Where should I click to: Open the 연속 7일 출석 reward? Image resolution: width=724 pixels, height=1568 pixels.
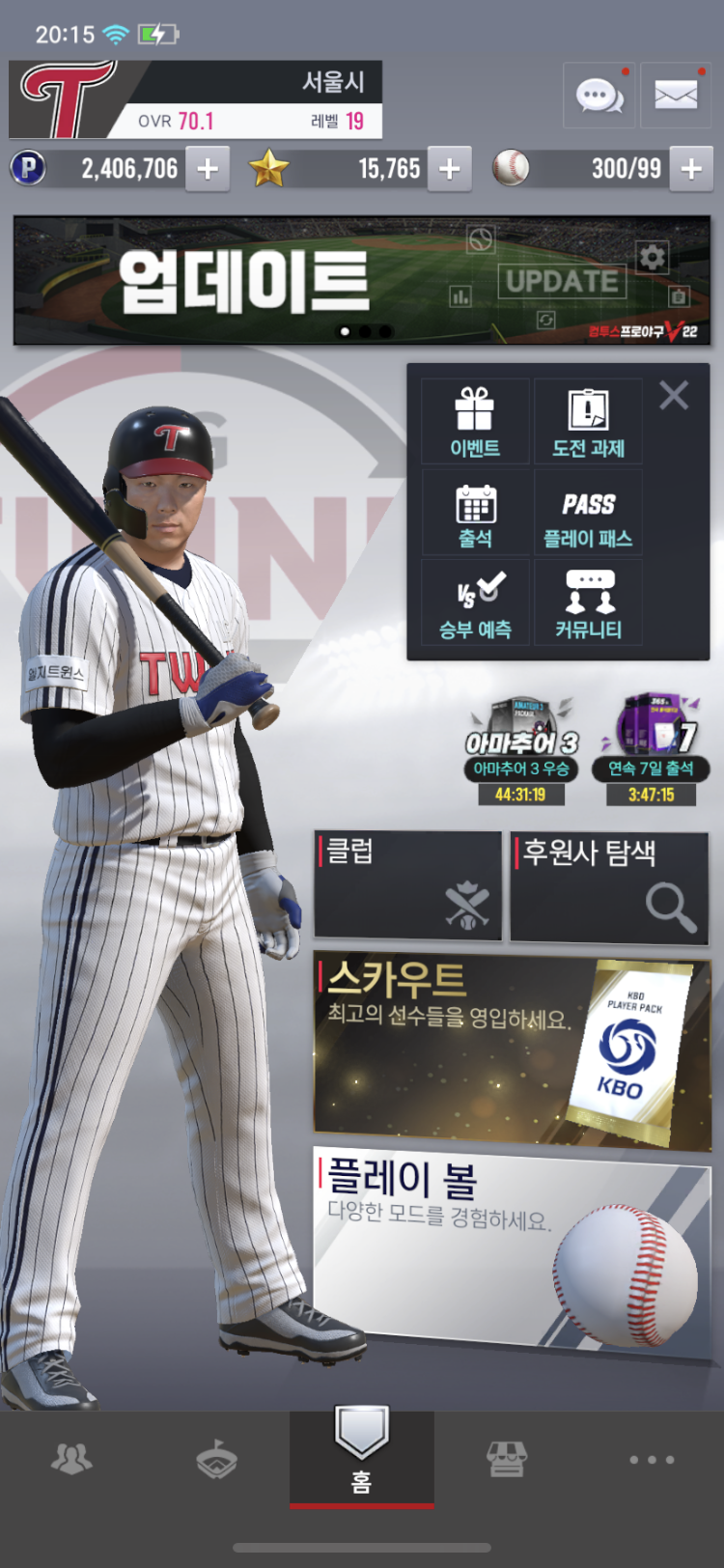pos(652,748)
